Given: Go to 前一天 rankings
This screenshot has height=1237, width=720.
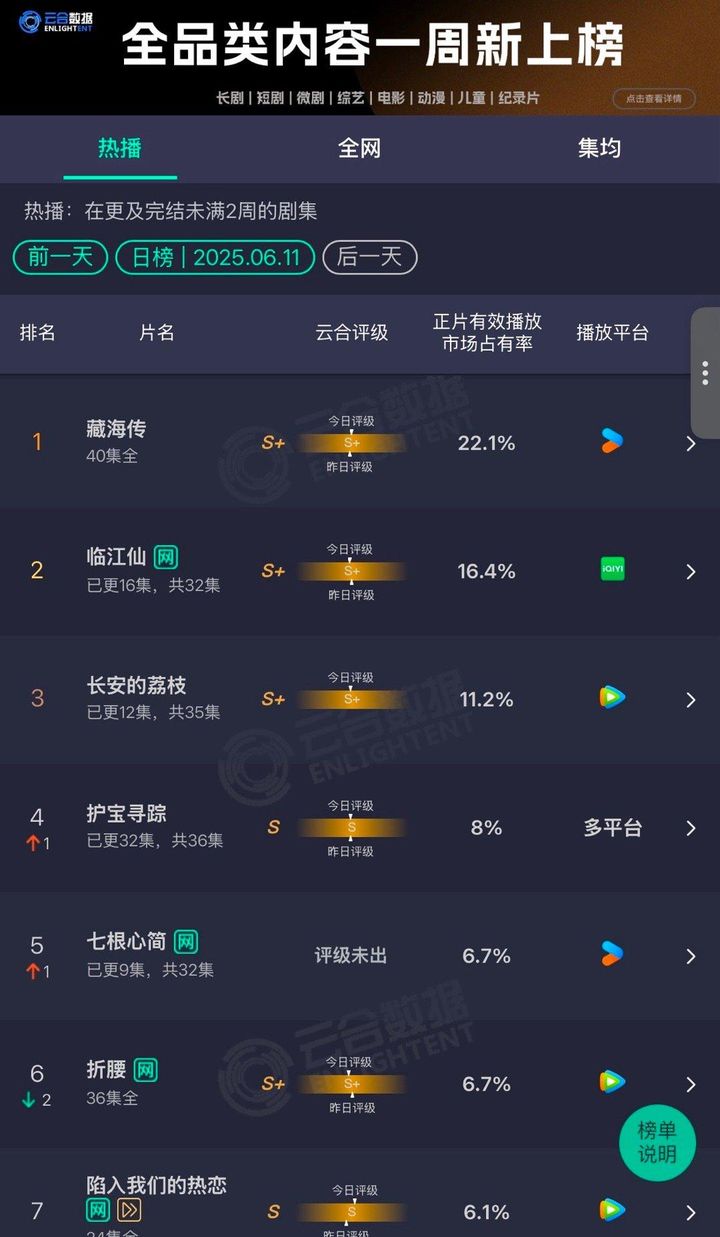Looking at the screenshot, I should pyautogui.click(x=60, y=257).
